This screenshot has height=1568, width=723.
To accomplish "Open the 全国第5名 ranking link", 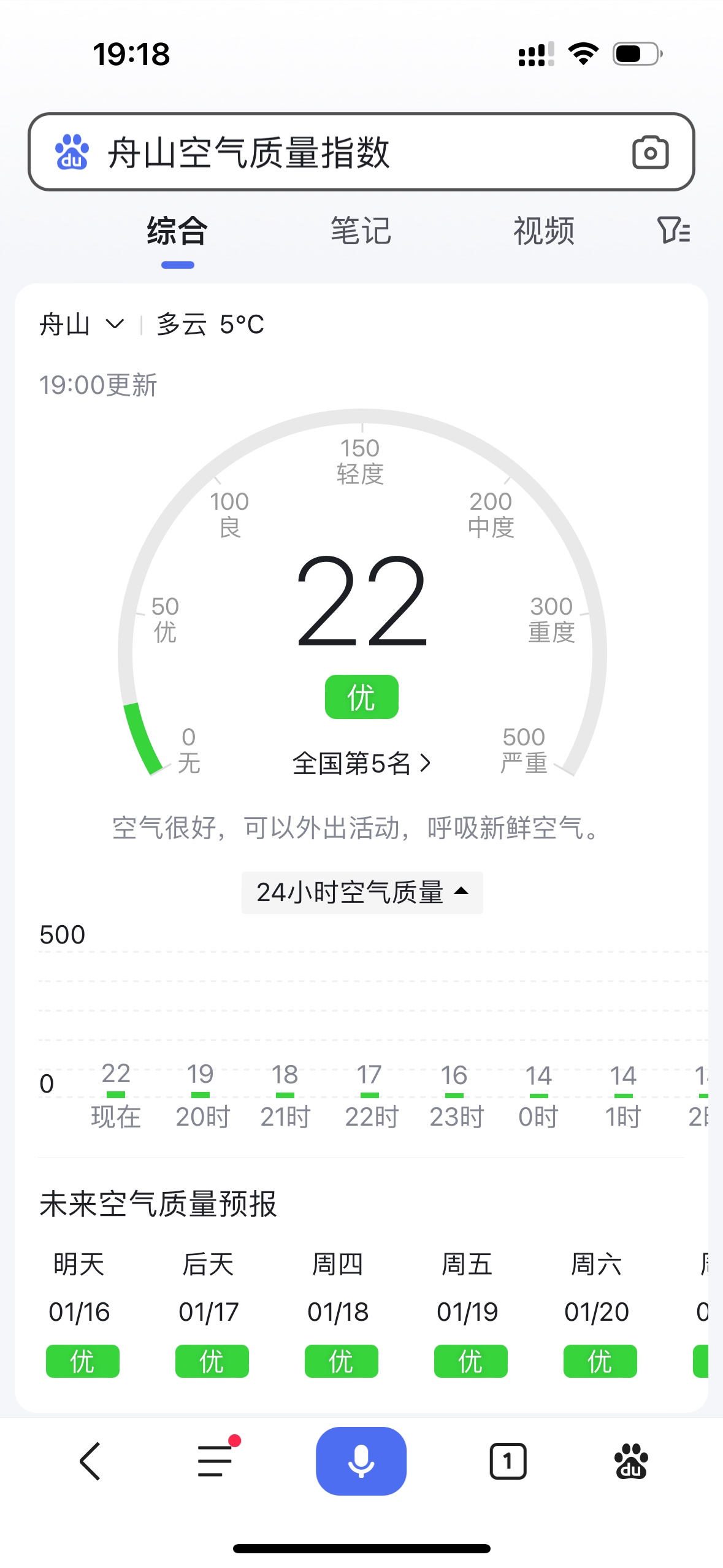I will pyautogui.click(x=361, y=763).
